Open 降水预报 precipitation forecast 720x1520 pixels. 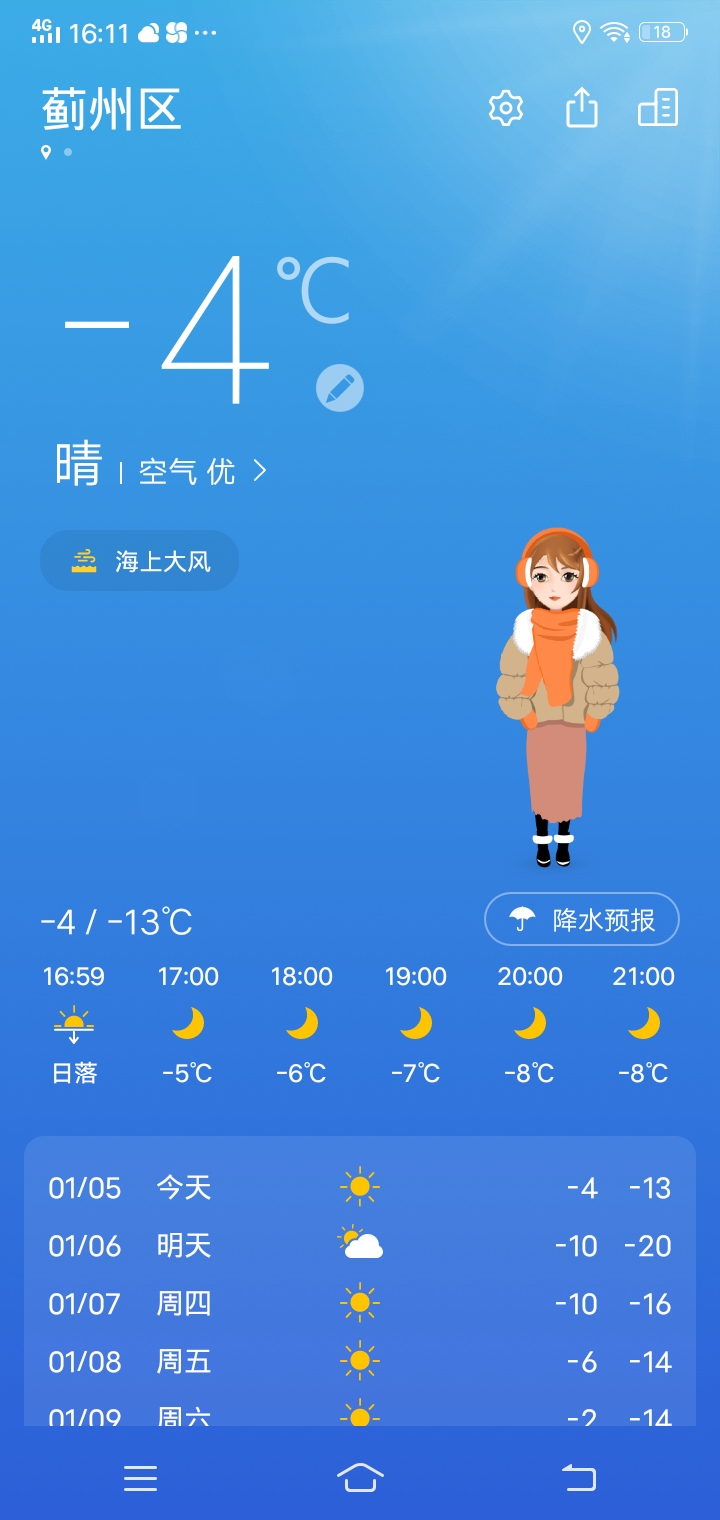[582, 919]
